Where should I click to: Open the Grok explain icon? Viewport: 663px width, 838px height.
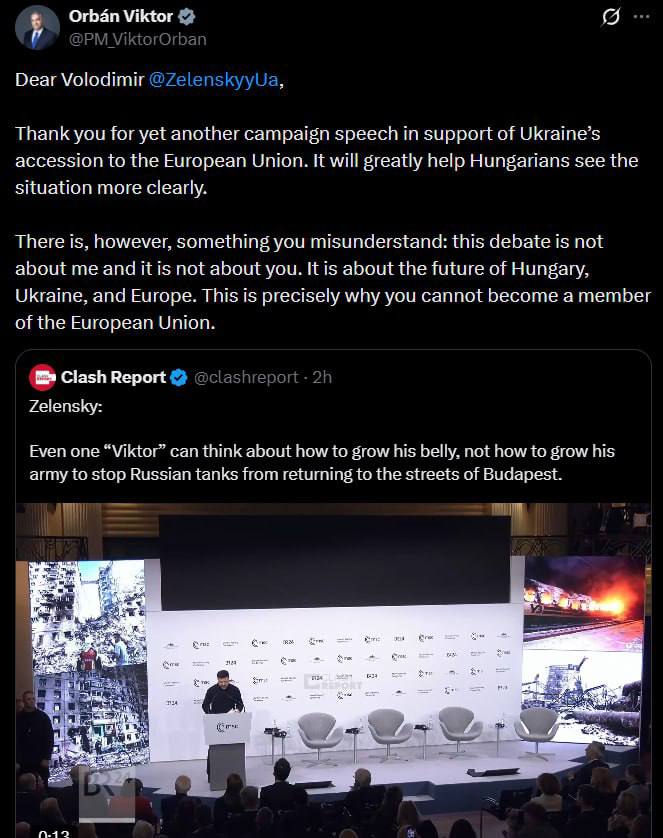(x=608, y=17)
